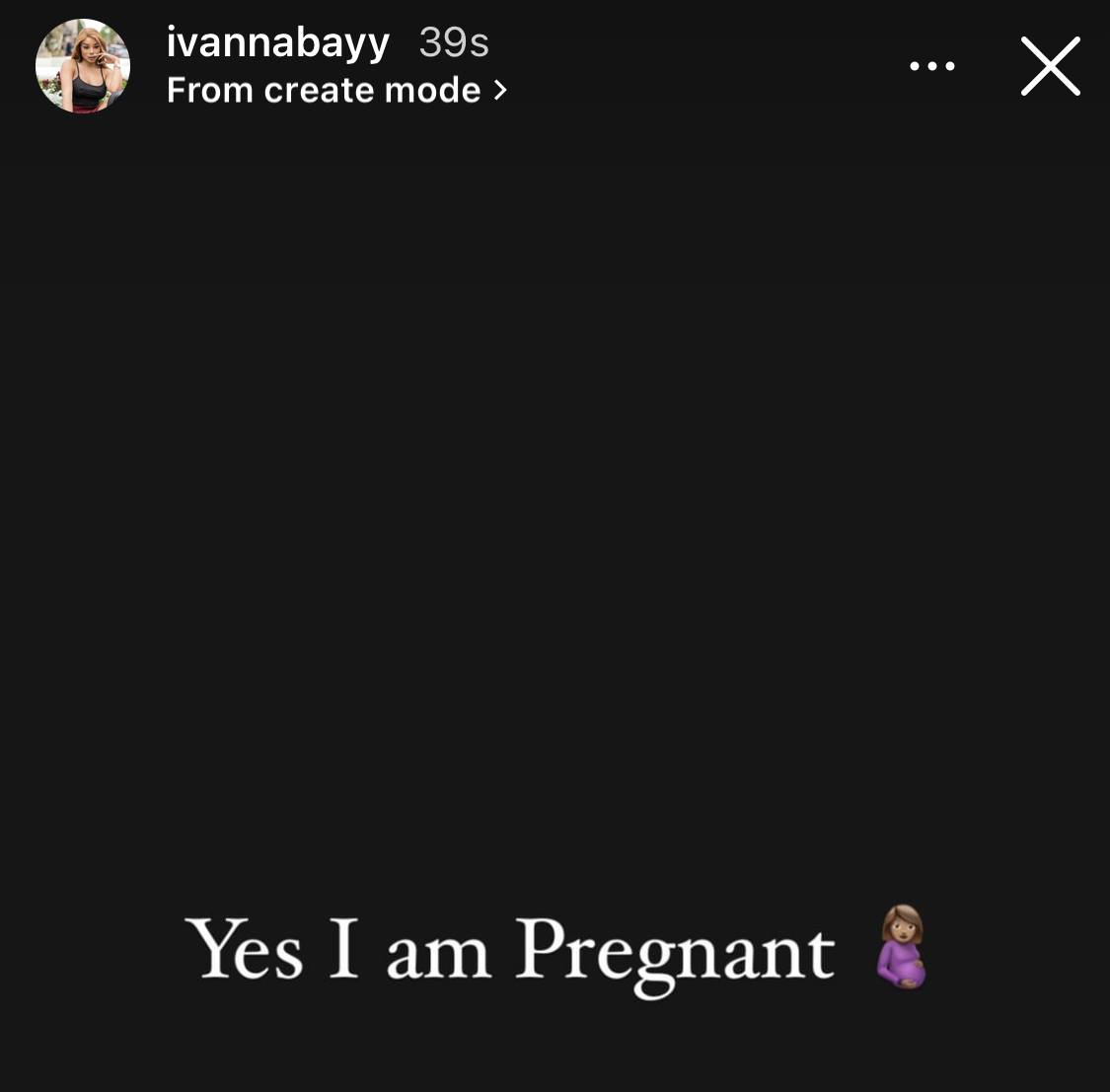This screenshot has width=1110, height=1092.
Task: Open the 'From create mode' link
Action: [x=335, y=91]
